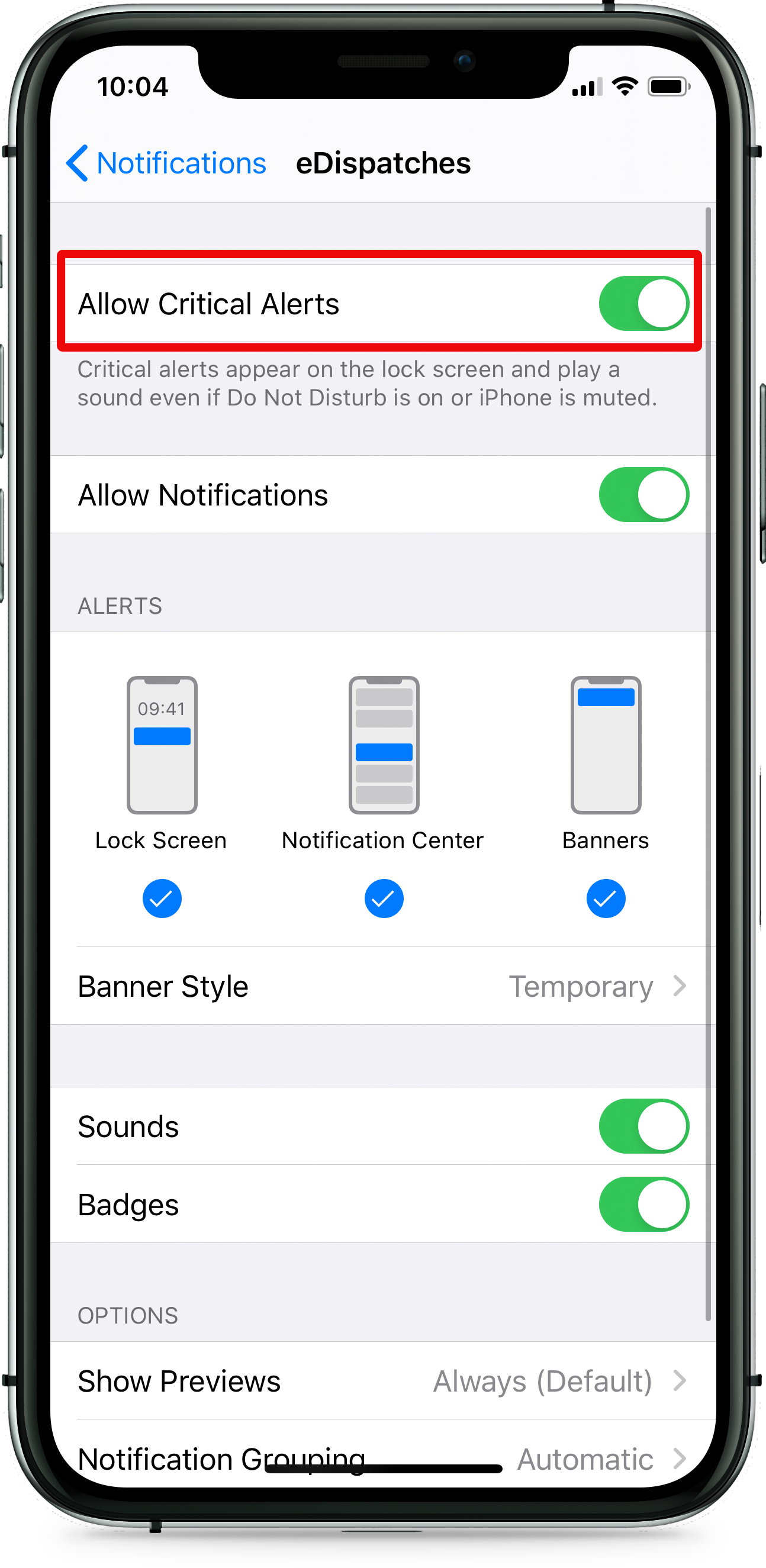
Task: Toggle Allow Critical Alerts switch
Action: (643, 304)
